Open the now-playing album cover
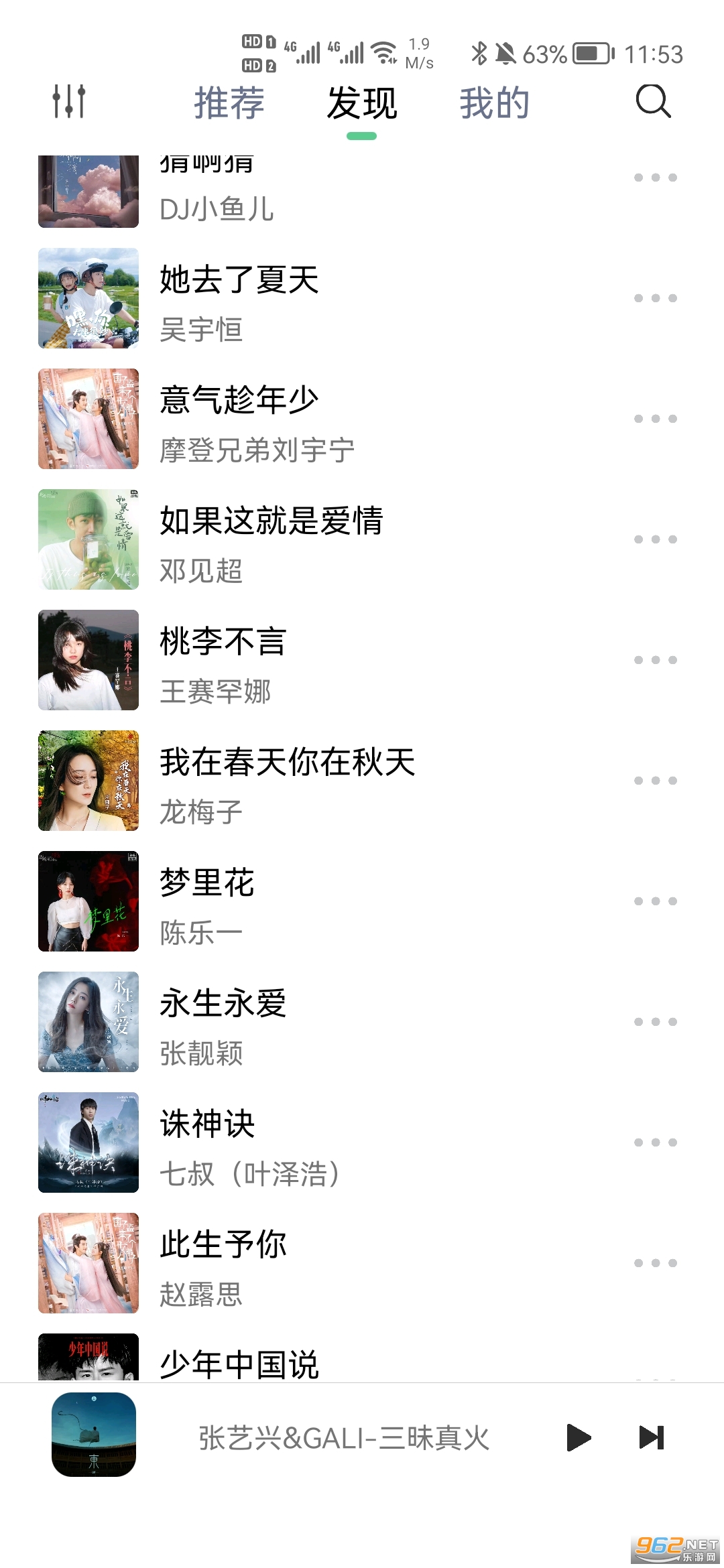 pos(94,1435)
